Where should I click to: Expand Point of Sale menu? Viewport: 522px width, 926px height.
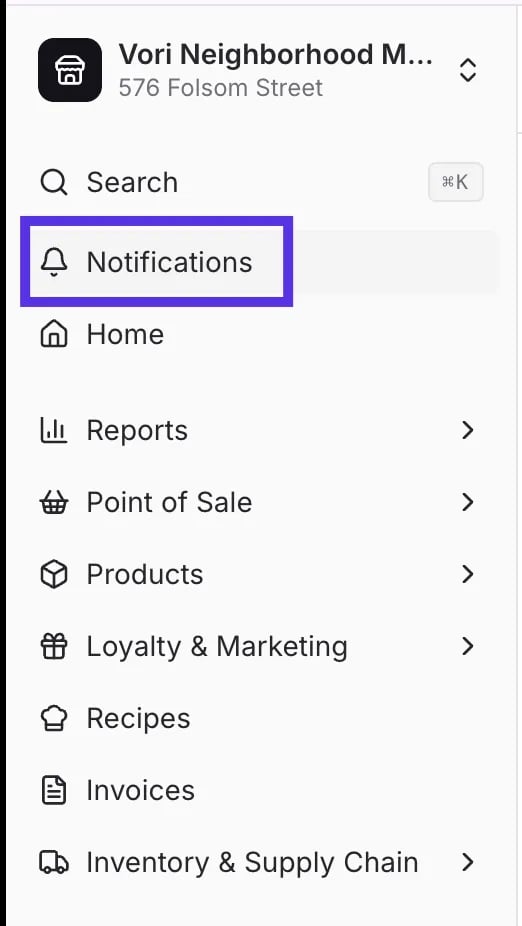260,503
